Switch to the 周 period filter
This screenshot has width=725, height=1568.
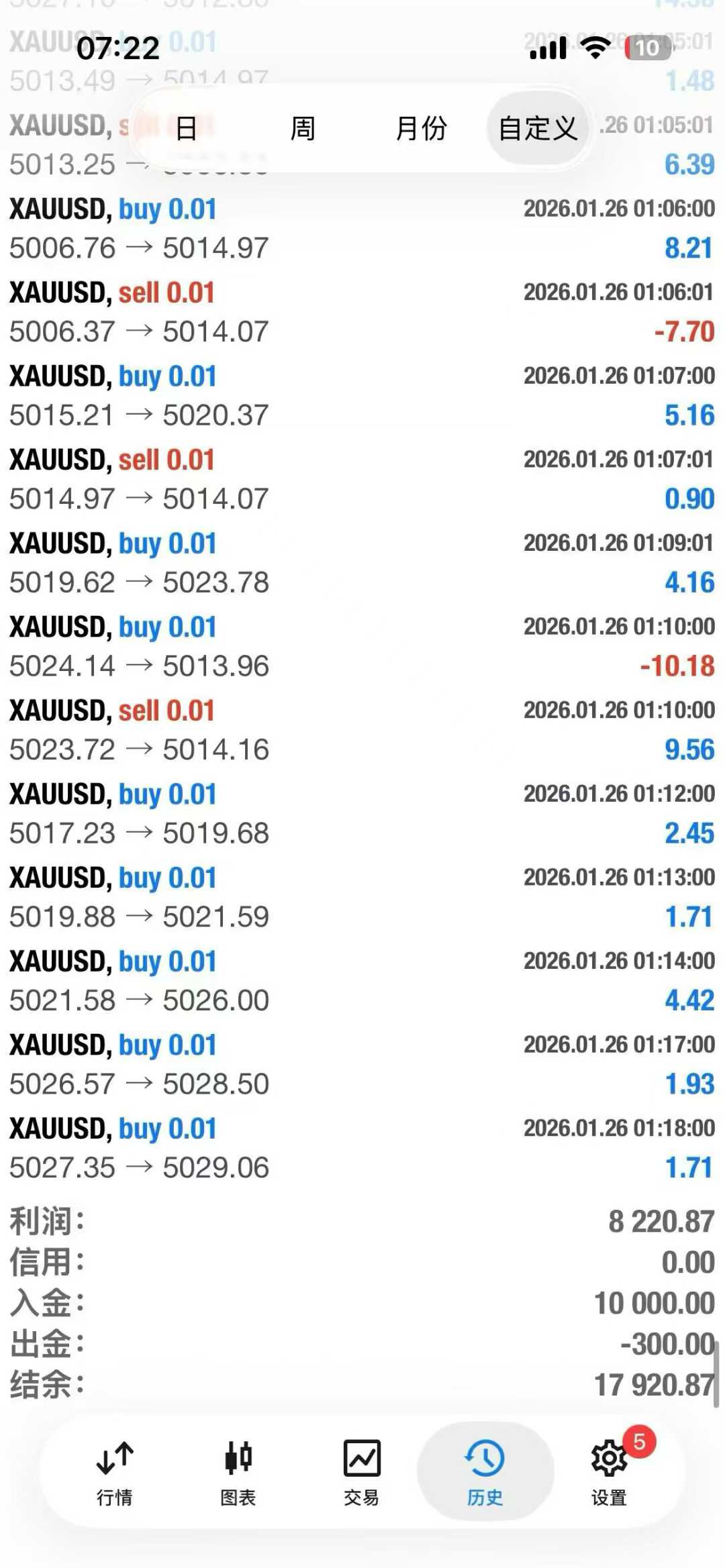click(x=303, y=128)
